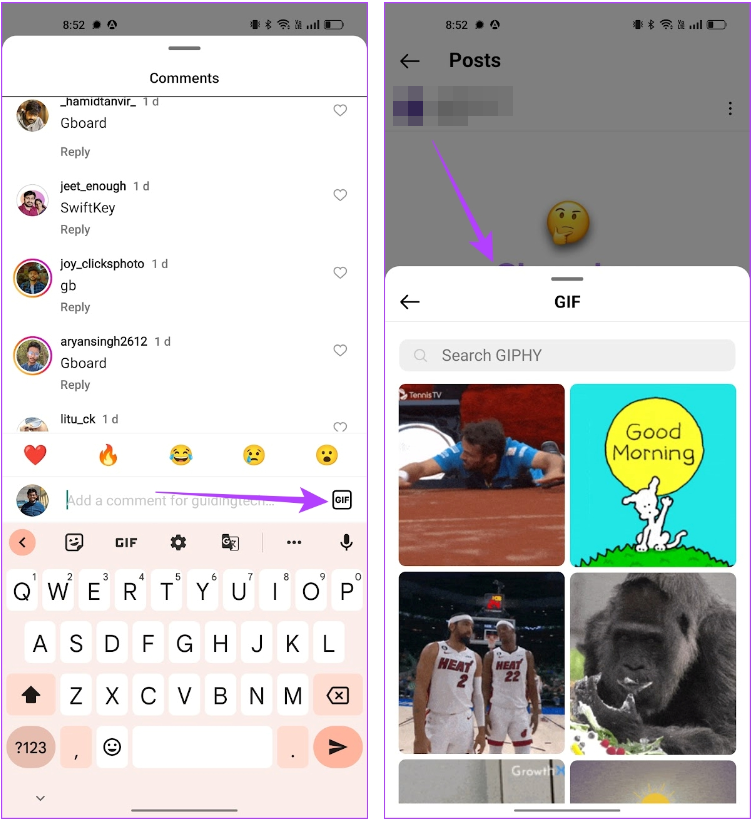Like joy_clicksphoto's comment
The image size is (753, 821).
pyautogui.click(x=340, y=273)
